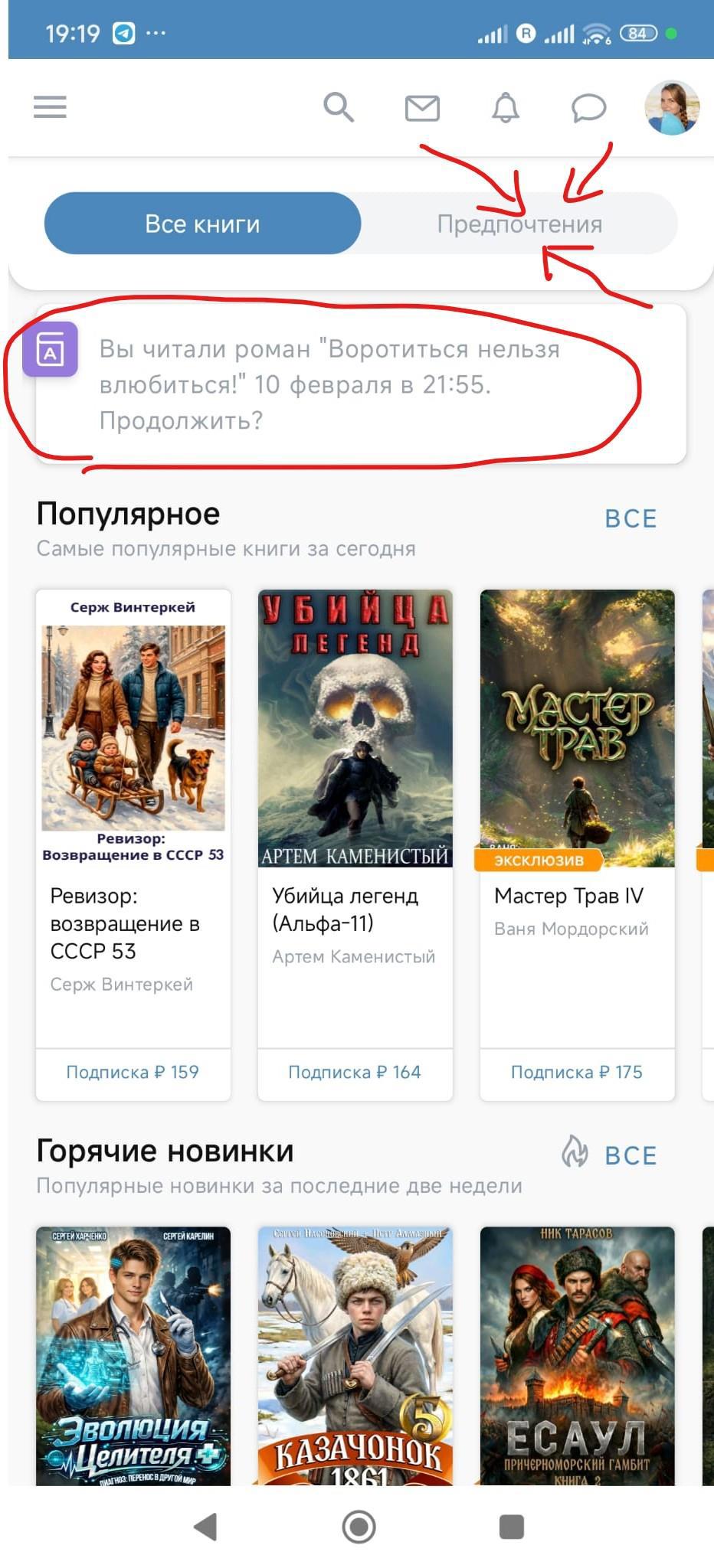
Task: Tap Подписка ₽ 175 for Мастер Трав IV
Action: click(x=577, y=1072)
